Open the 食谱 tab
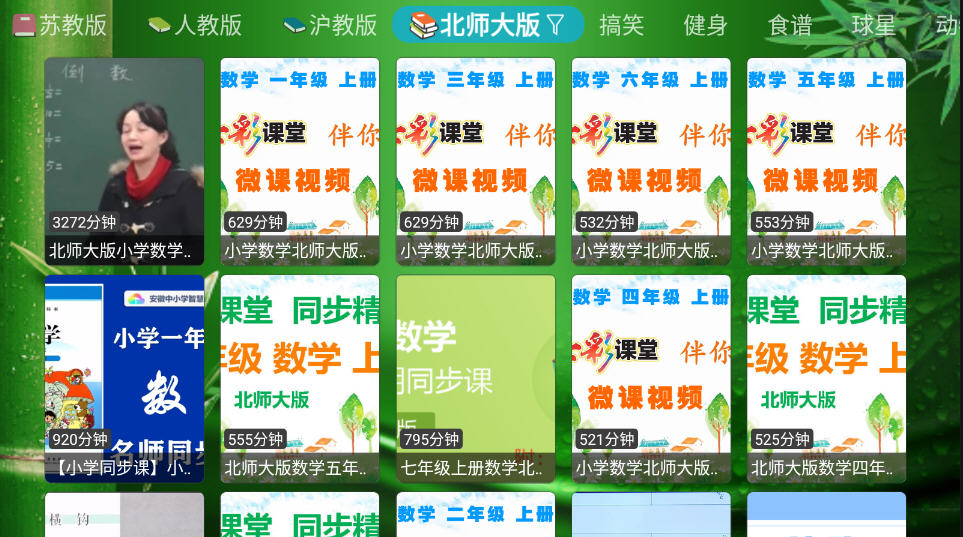963x537 pixels. (790, 24)
